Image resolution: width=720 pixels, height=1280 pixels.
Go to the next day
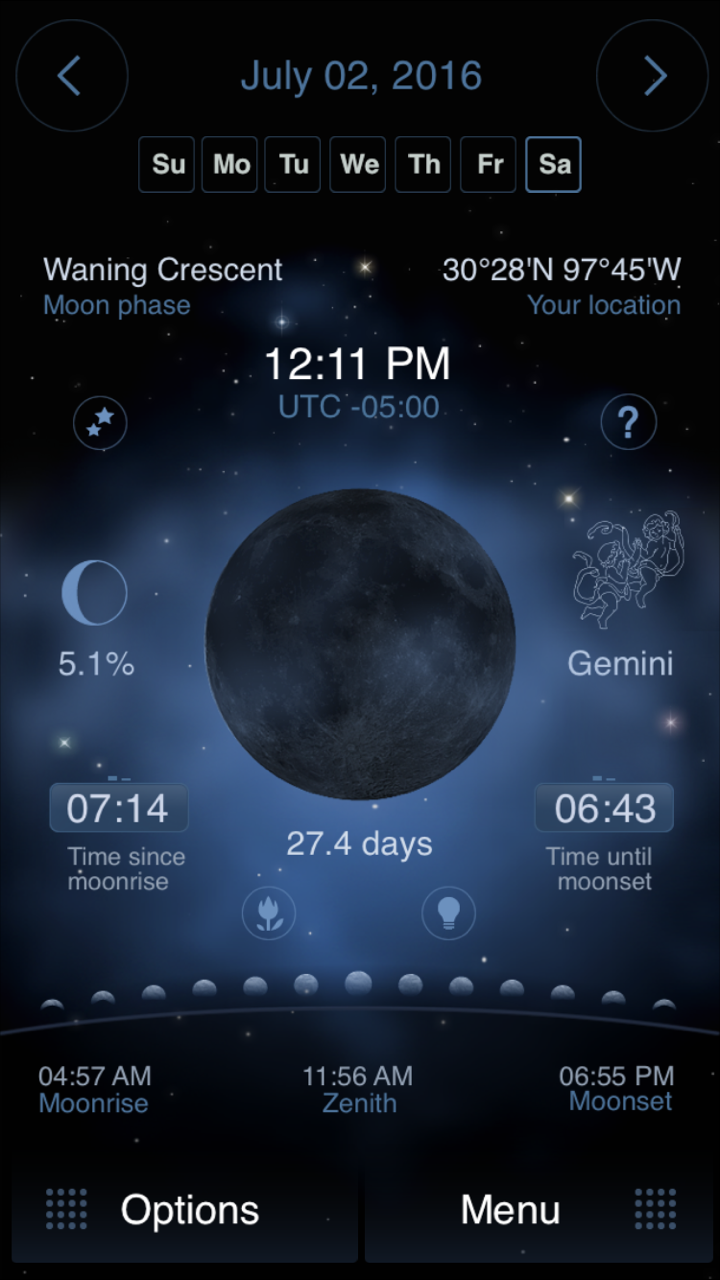(x=652, y=76)
